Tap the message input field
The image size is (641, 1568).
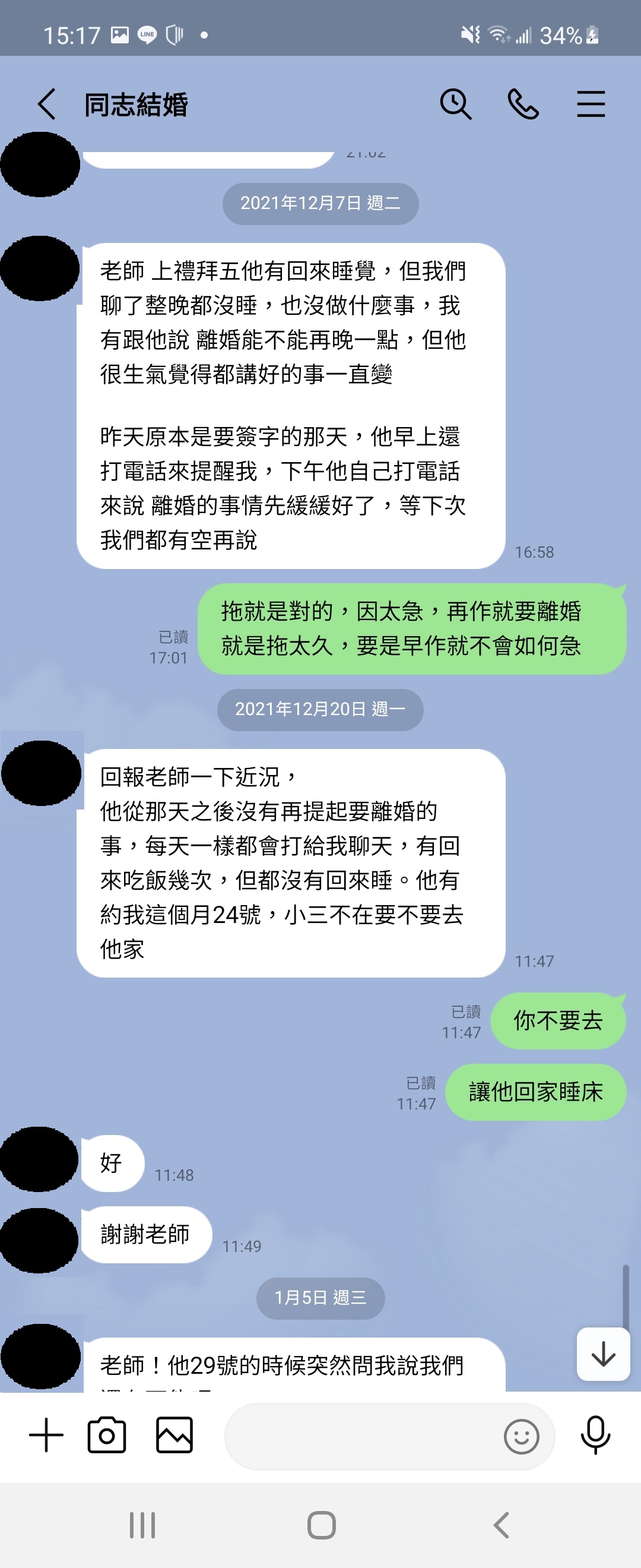[x=359, y=1437]
